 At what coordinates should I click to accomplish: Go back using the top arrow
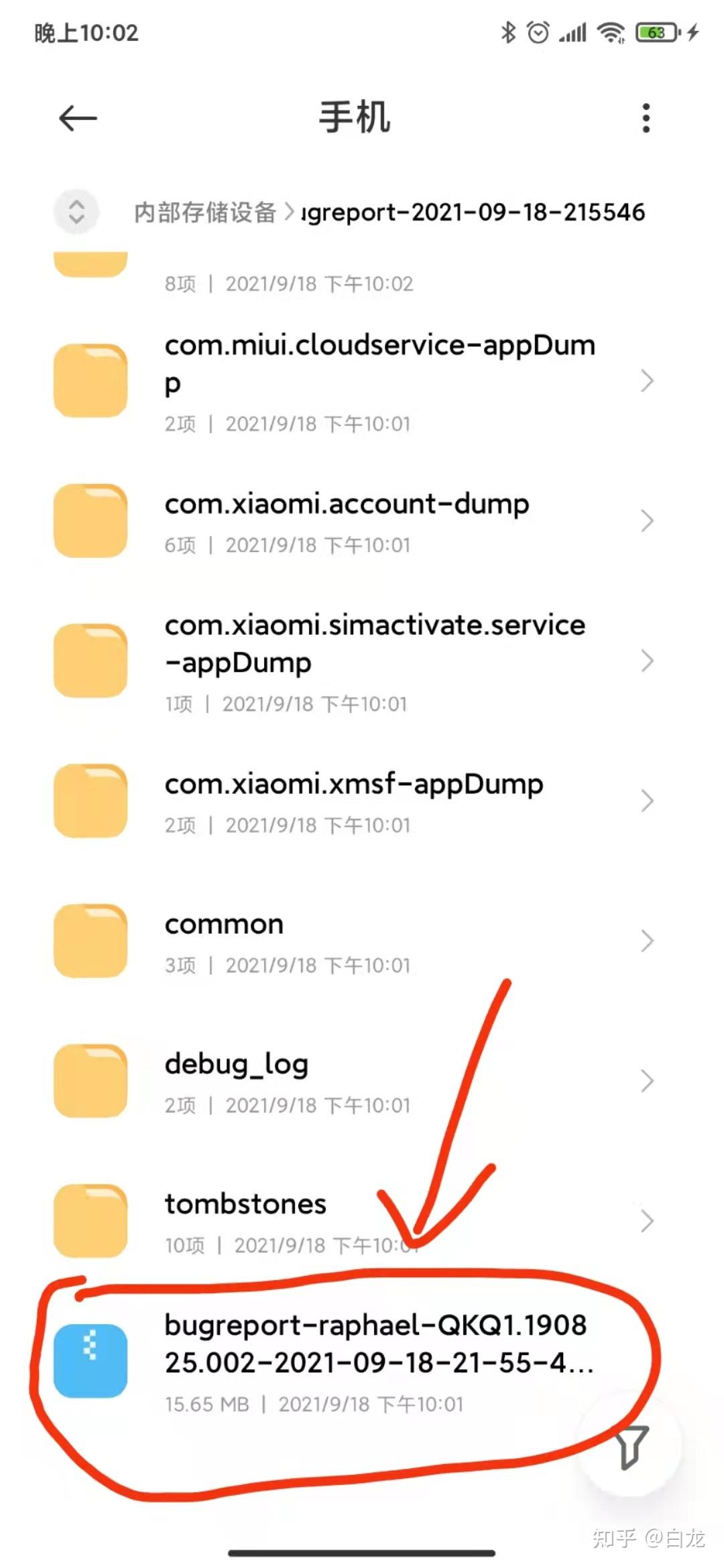pos(78,119)
